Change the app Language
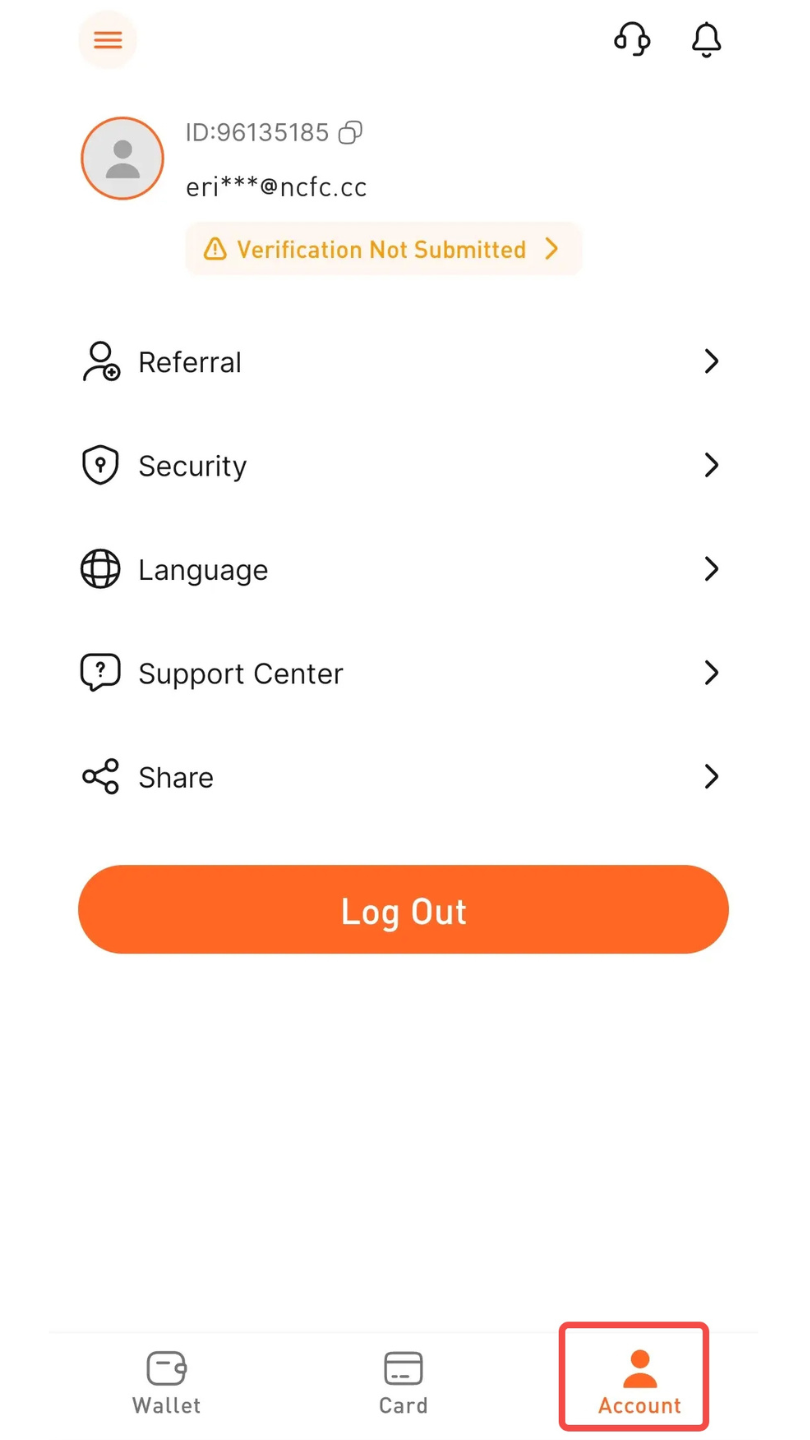The image size is (810, 1440). (x=401, y=570)
